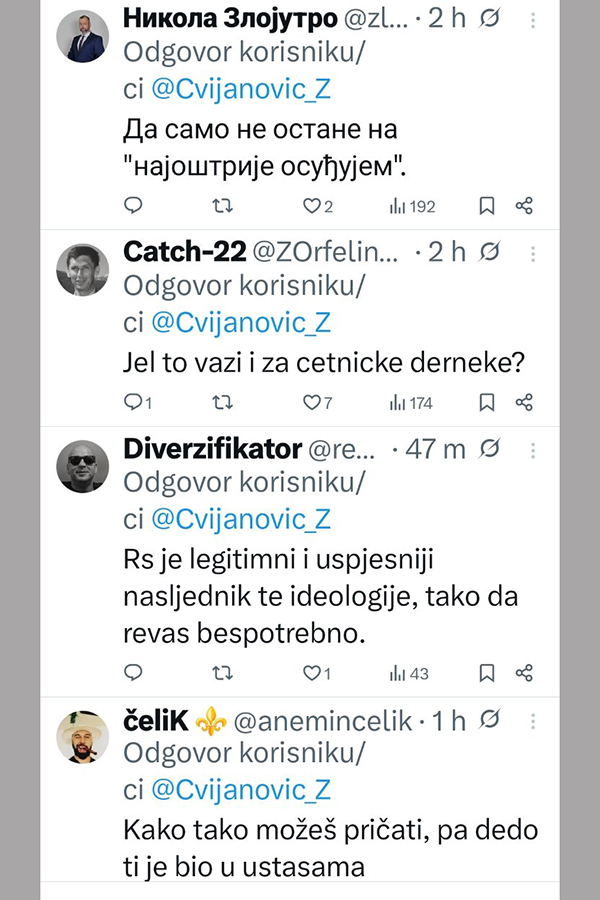Open Никола Злојутро's profile picture
This screenshot has height=900, width=600.
point(82,36)
